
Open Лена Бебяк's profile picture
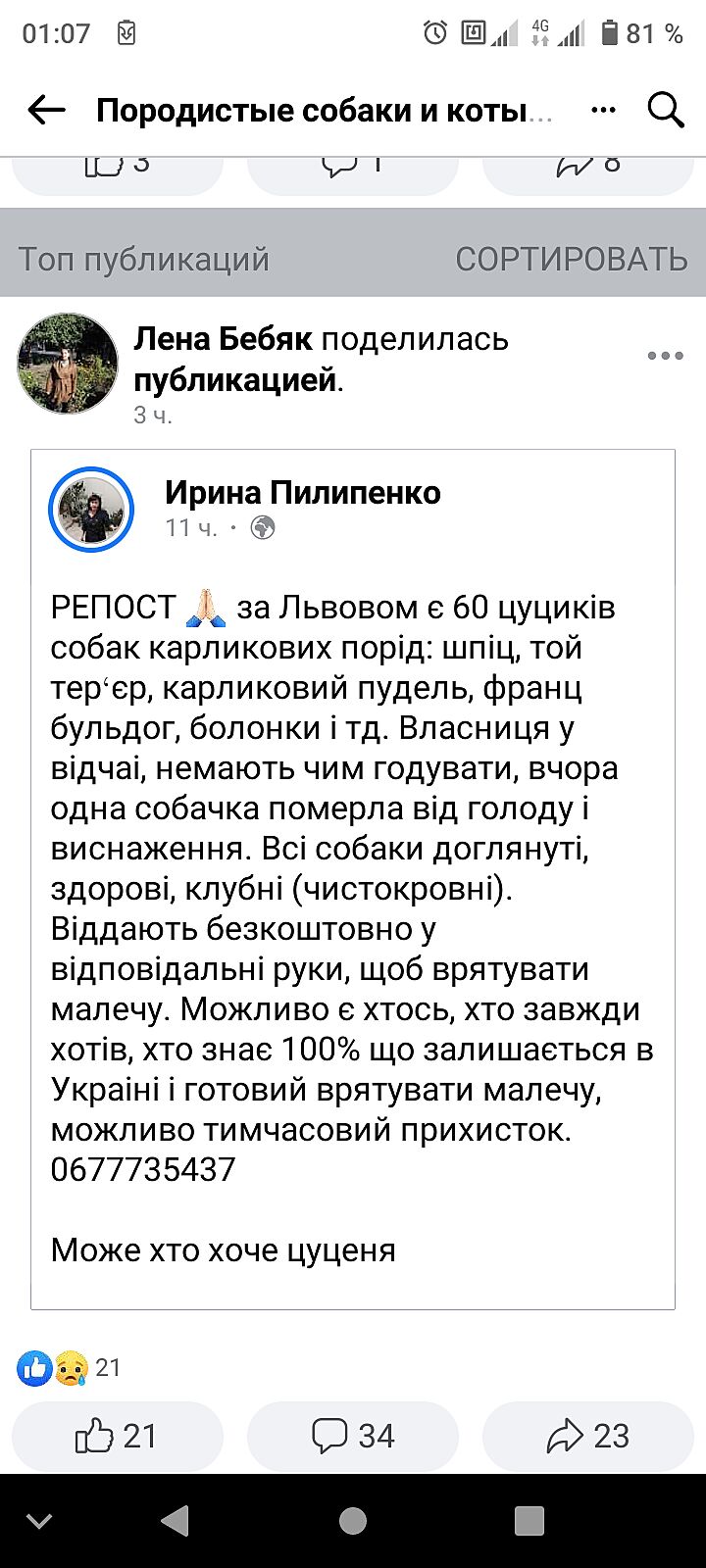(68, 364)
